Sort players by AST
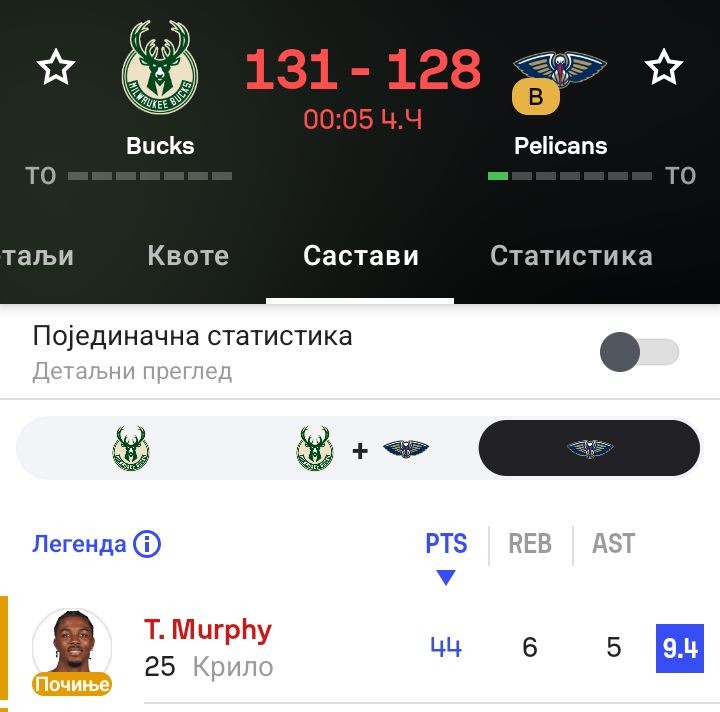This screenshot has height=712, width=720. coord(613,544)
